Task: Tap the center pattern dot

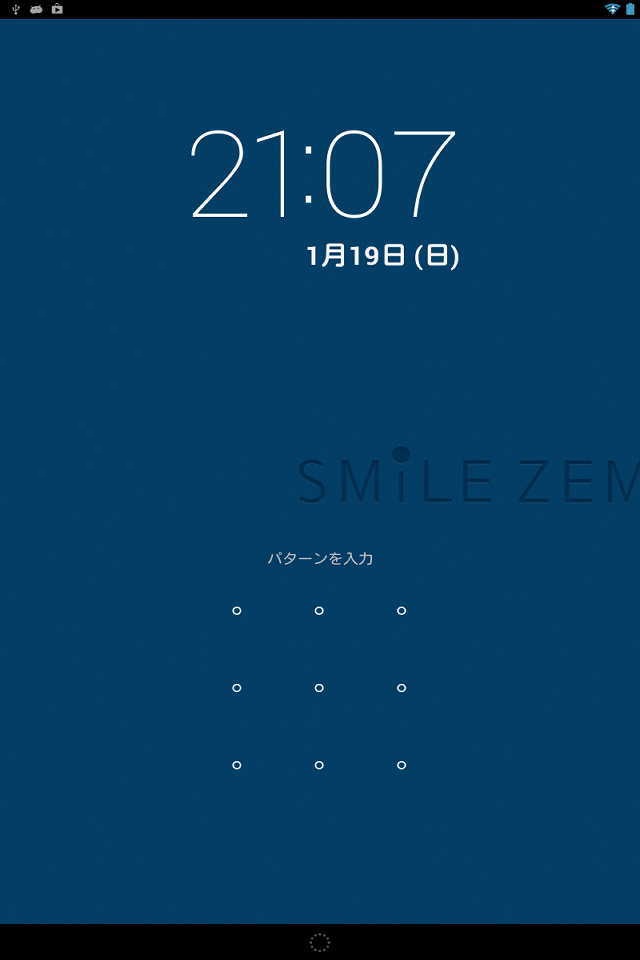Action: [319, 688]
